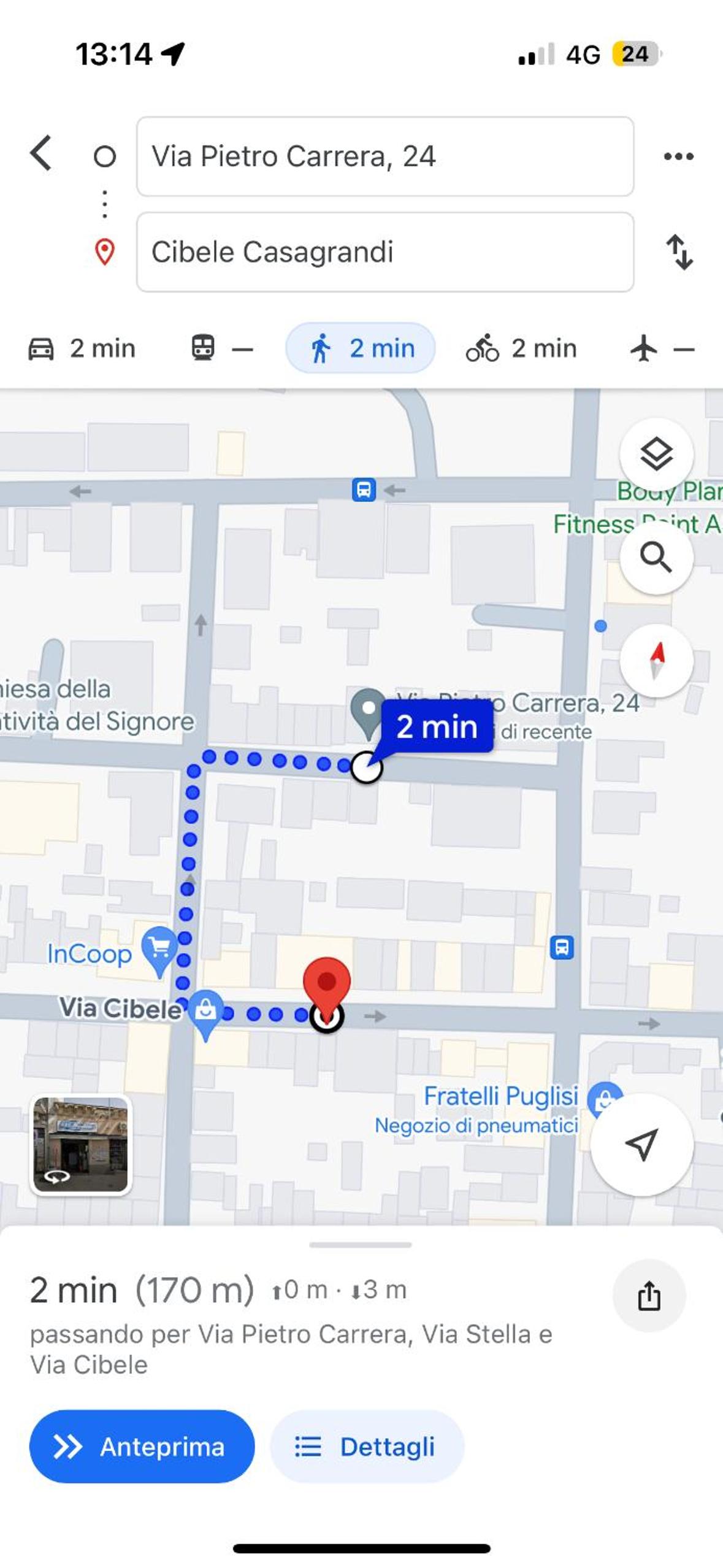The image size is (723, 1568).
Task: Edit the destination Cibele Casagrandi
Action: 385,252
